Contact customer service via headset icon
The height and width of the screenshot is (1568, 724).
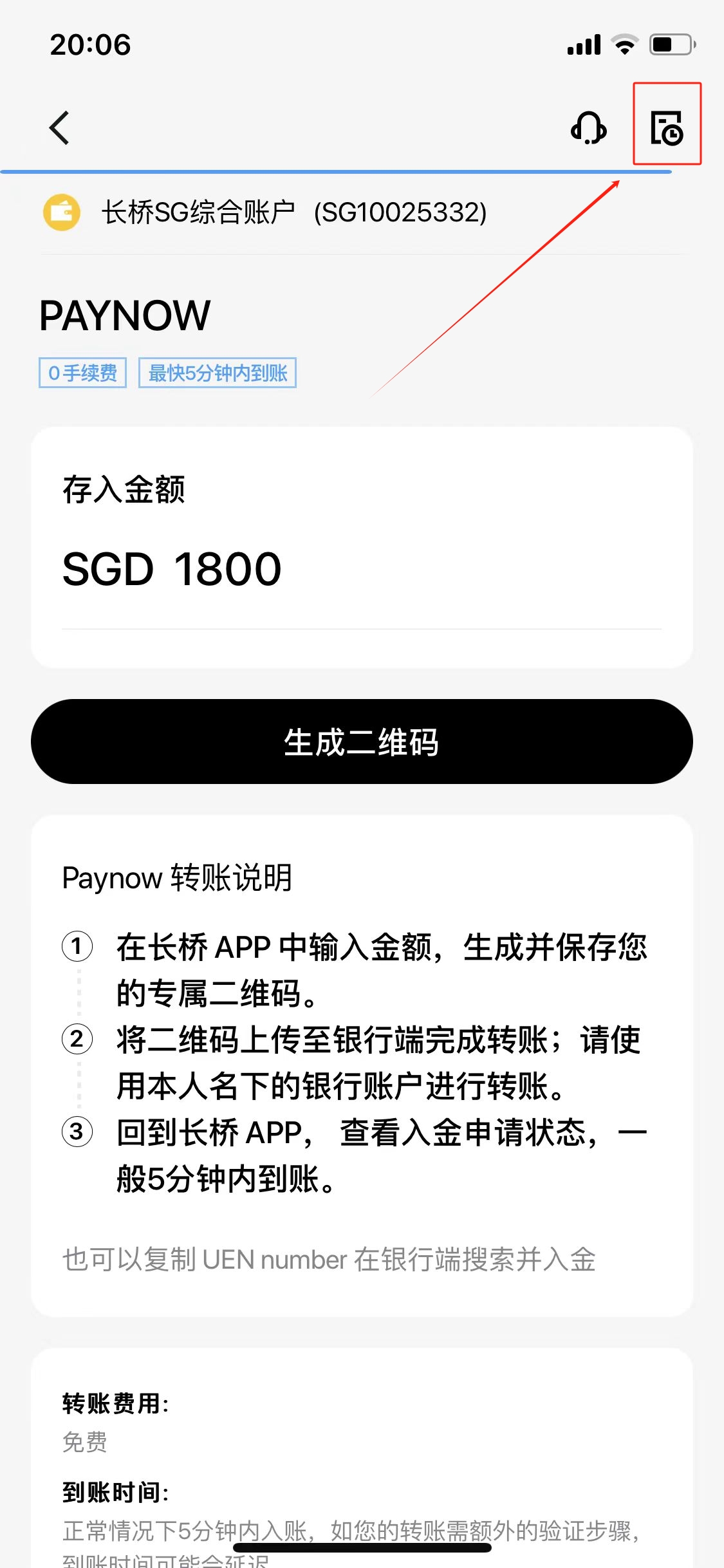588,127
